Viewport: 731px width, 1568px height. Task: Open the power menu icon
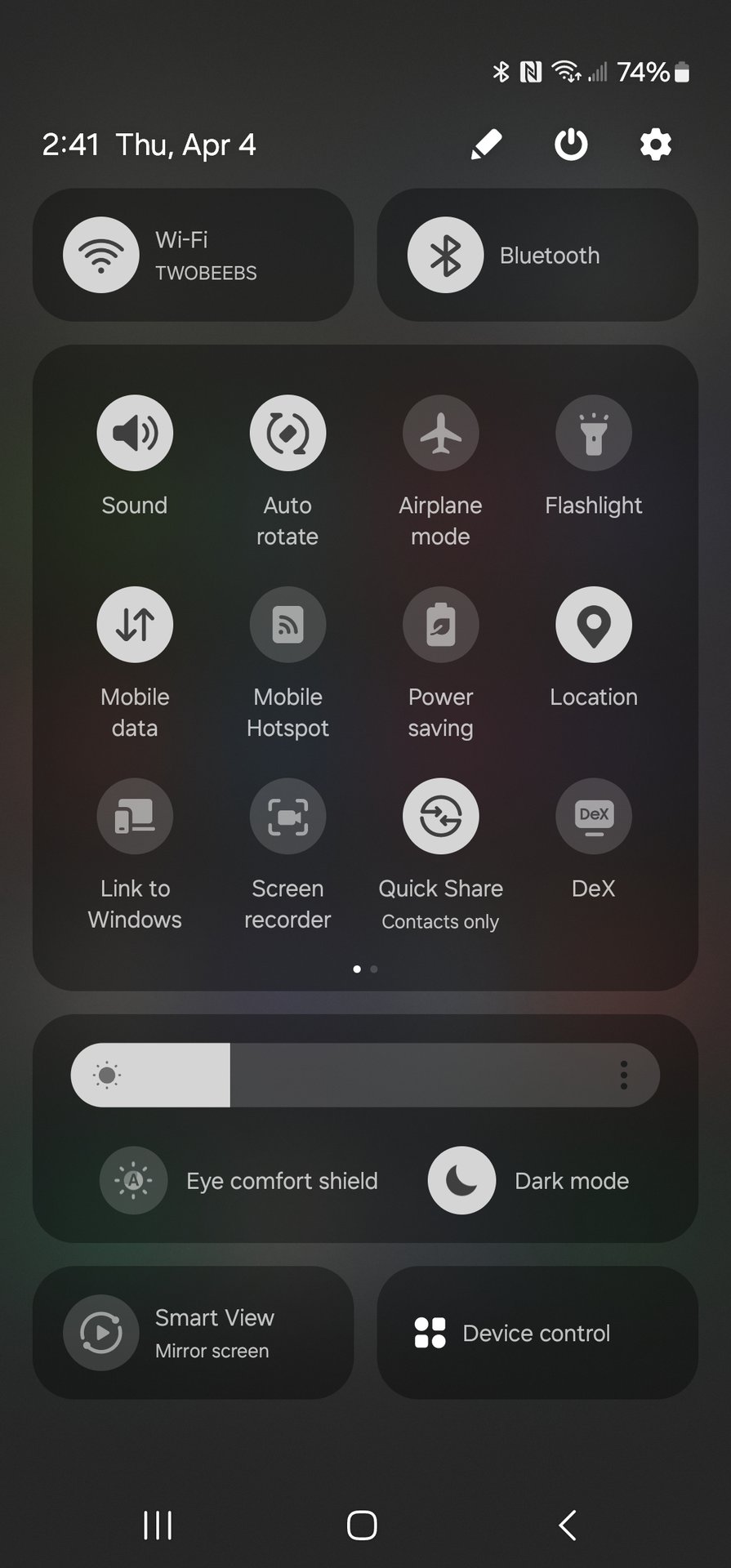coord(571,145)
